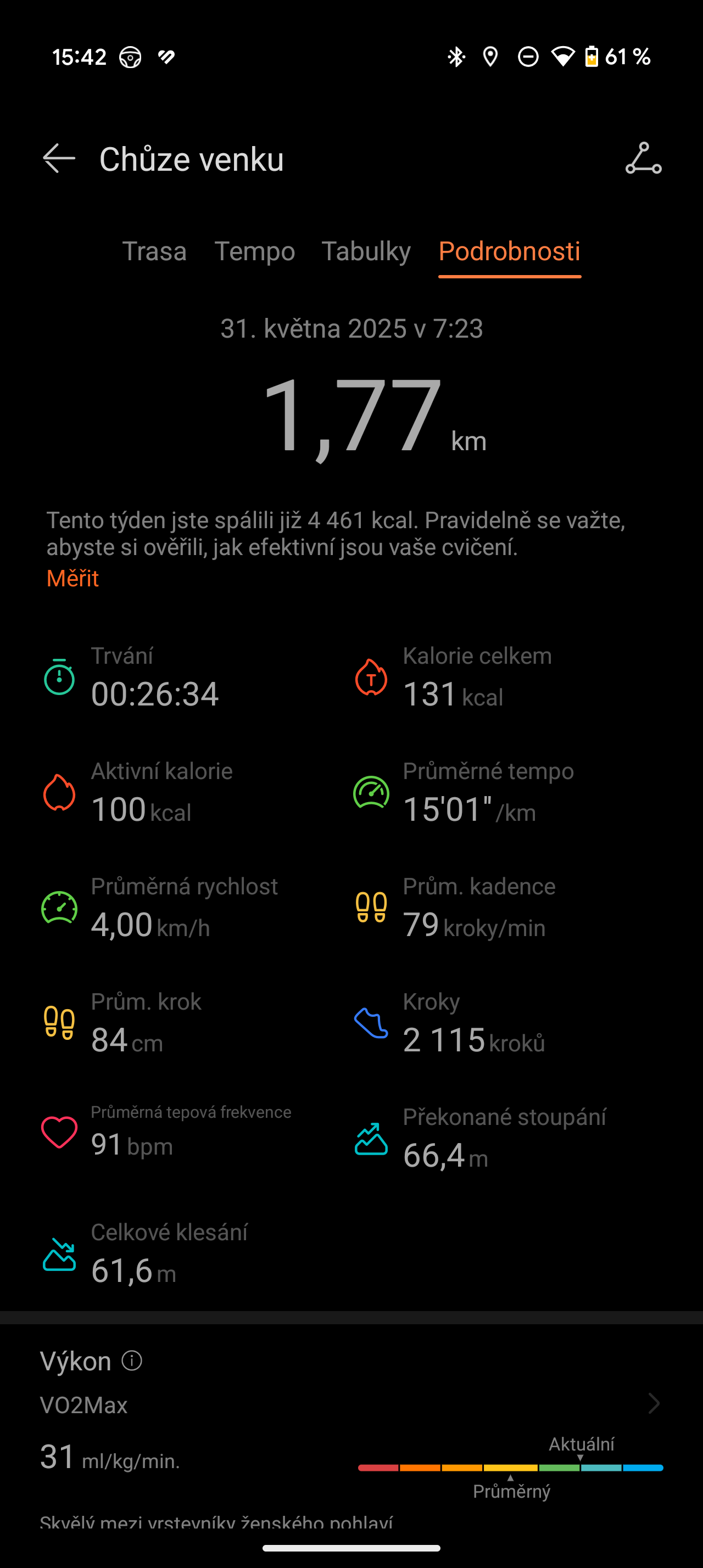Select the ascent icon by Překonané stoupání
The image size is (703, 1568).
click(x=372, y=1138)
